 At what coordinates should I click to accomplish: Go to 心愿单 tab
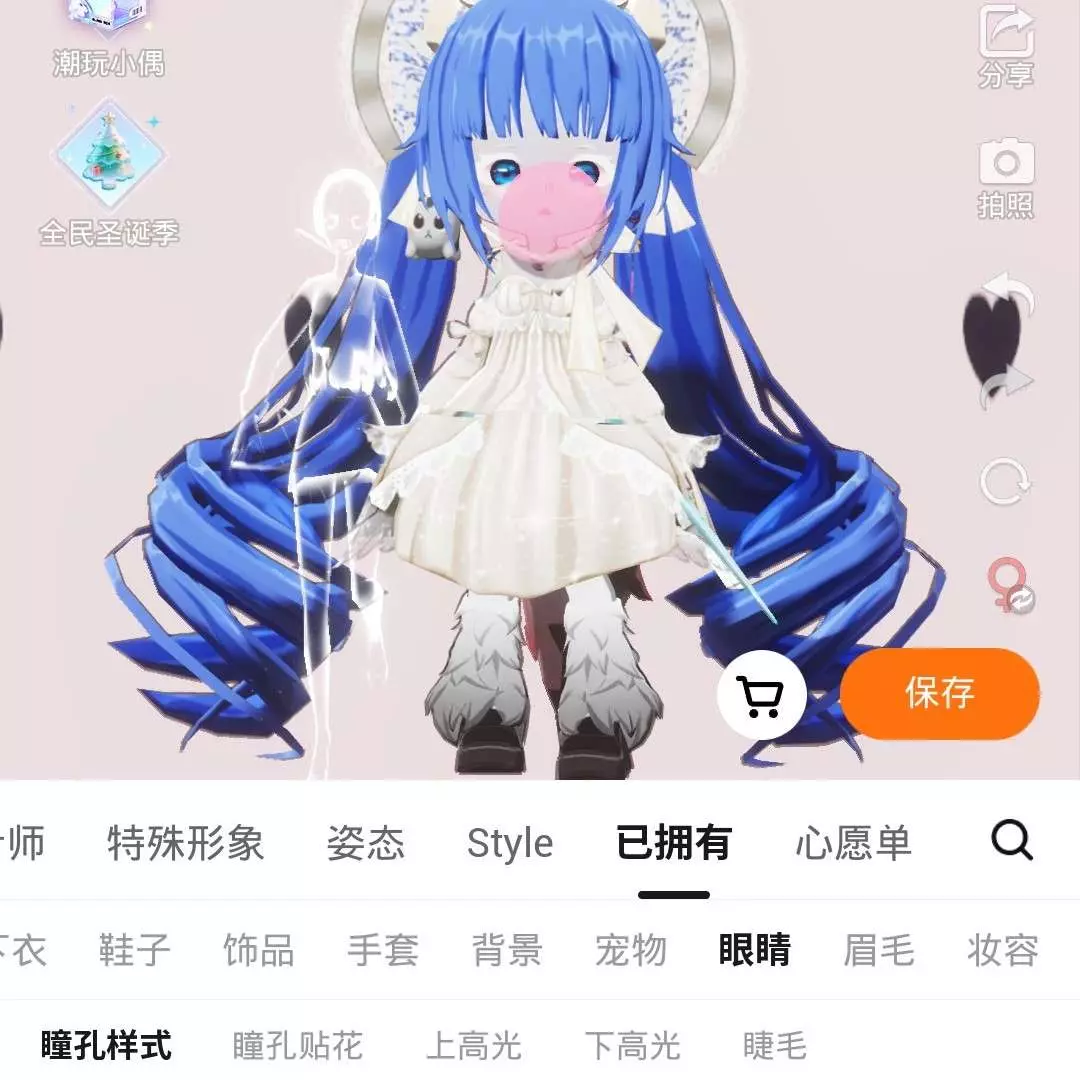[x=853, y=844]
